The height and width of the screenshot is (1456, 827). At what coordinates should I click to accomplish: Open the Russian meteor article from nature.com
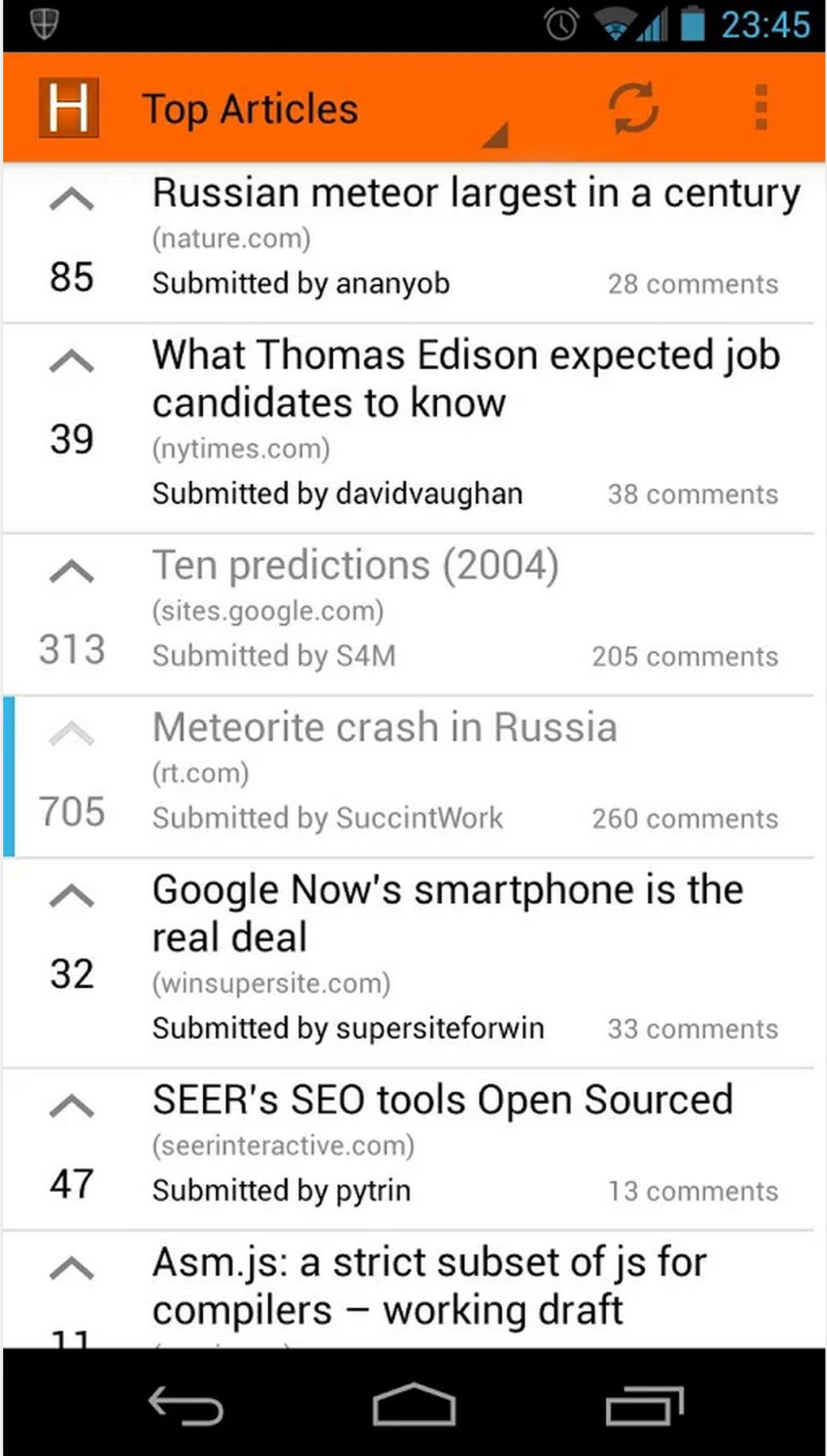tap(476, 193)
